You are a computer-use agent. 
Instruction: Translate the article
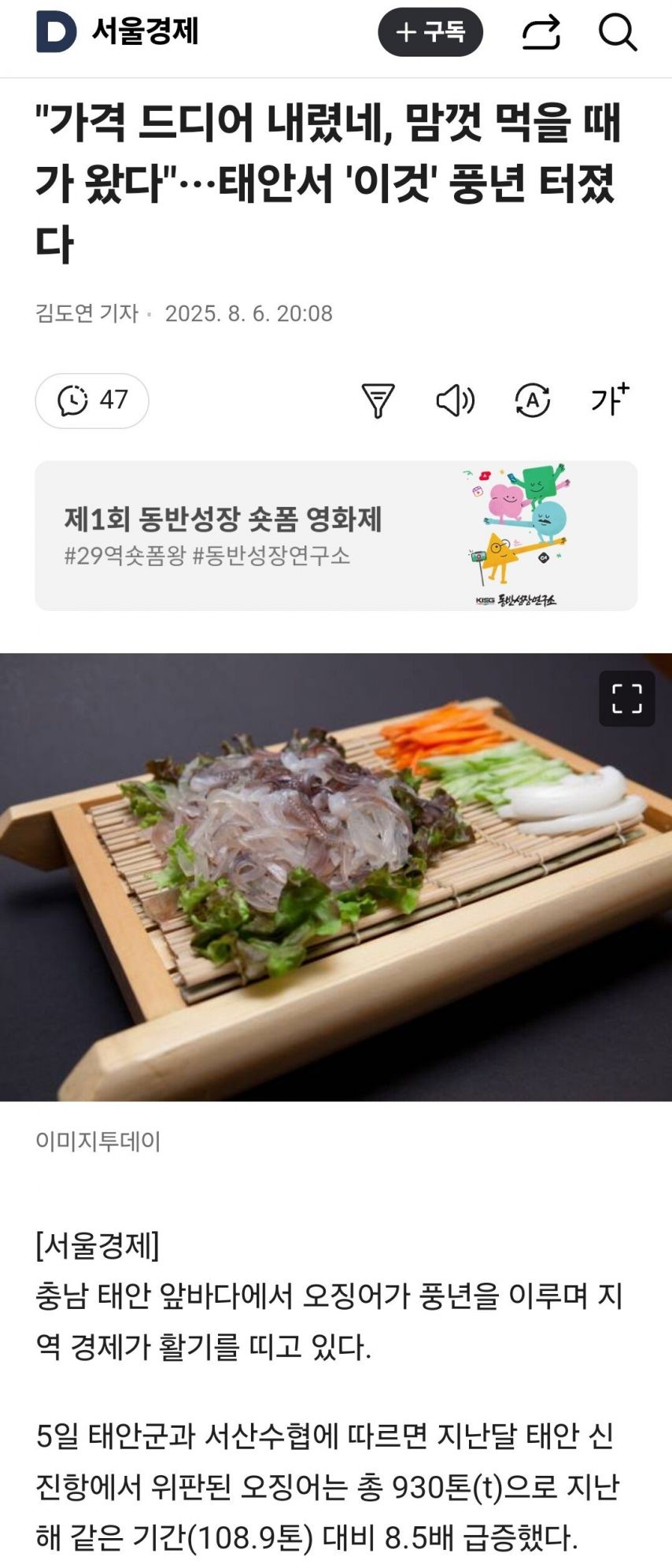click(533, 401)
